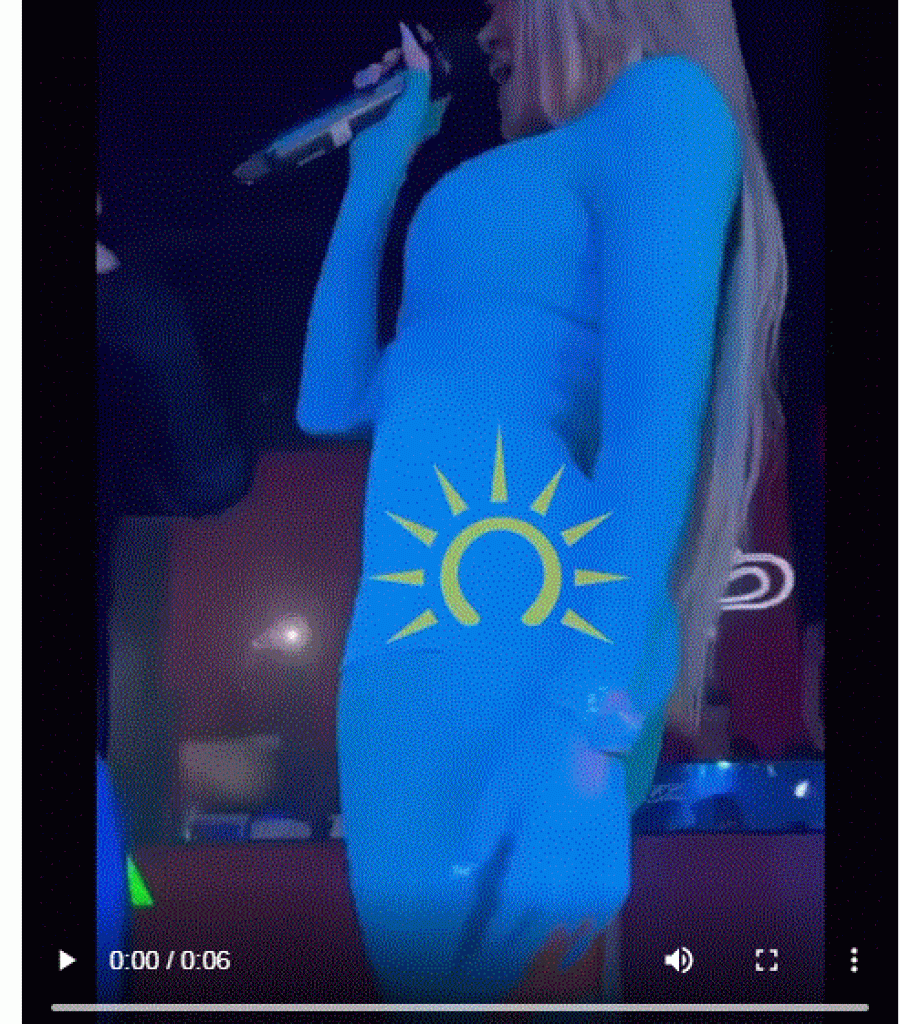Play the video
This screenshot has width=900, height=1024.
click(67, 961)
